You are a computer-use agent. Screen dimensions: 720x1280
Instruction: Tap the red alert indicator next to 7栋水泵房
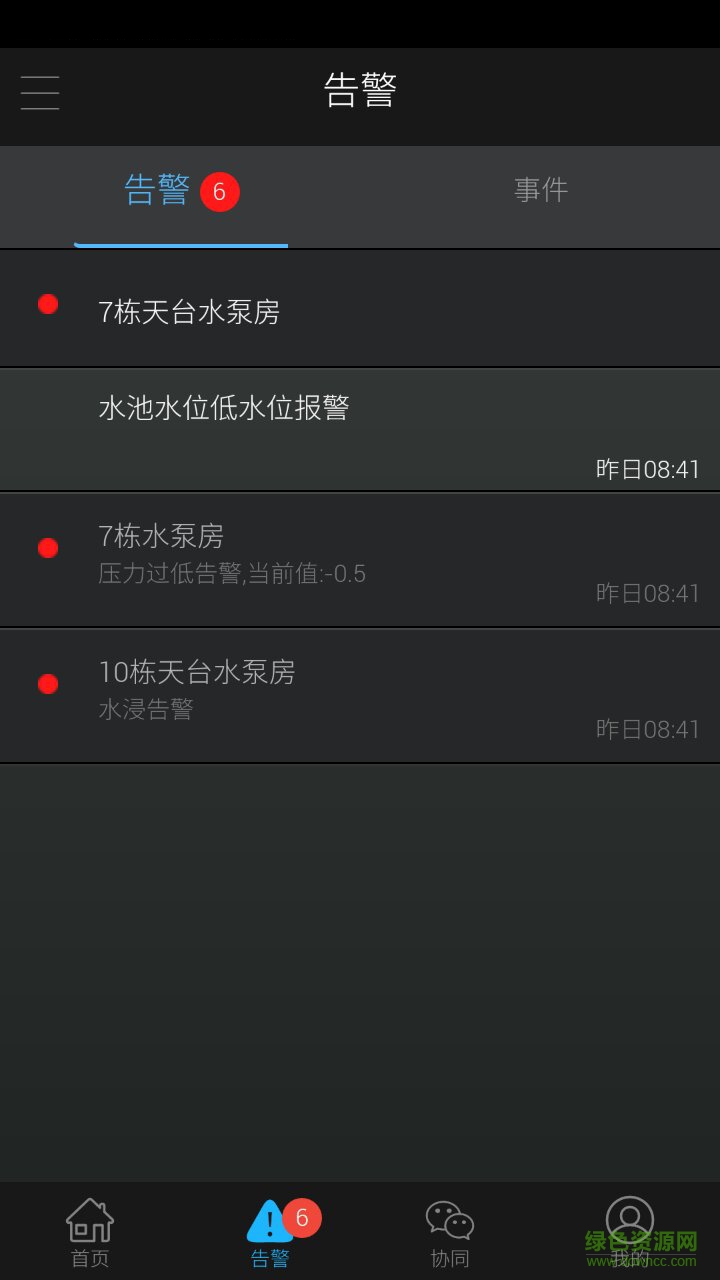click(46, 547)
